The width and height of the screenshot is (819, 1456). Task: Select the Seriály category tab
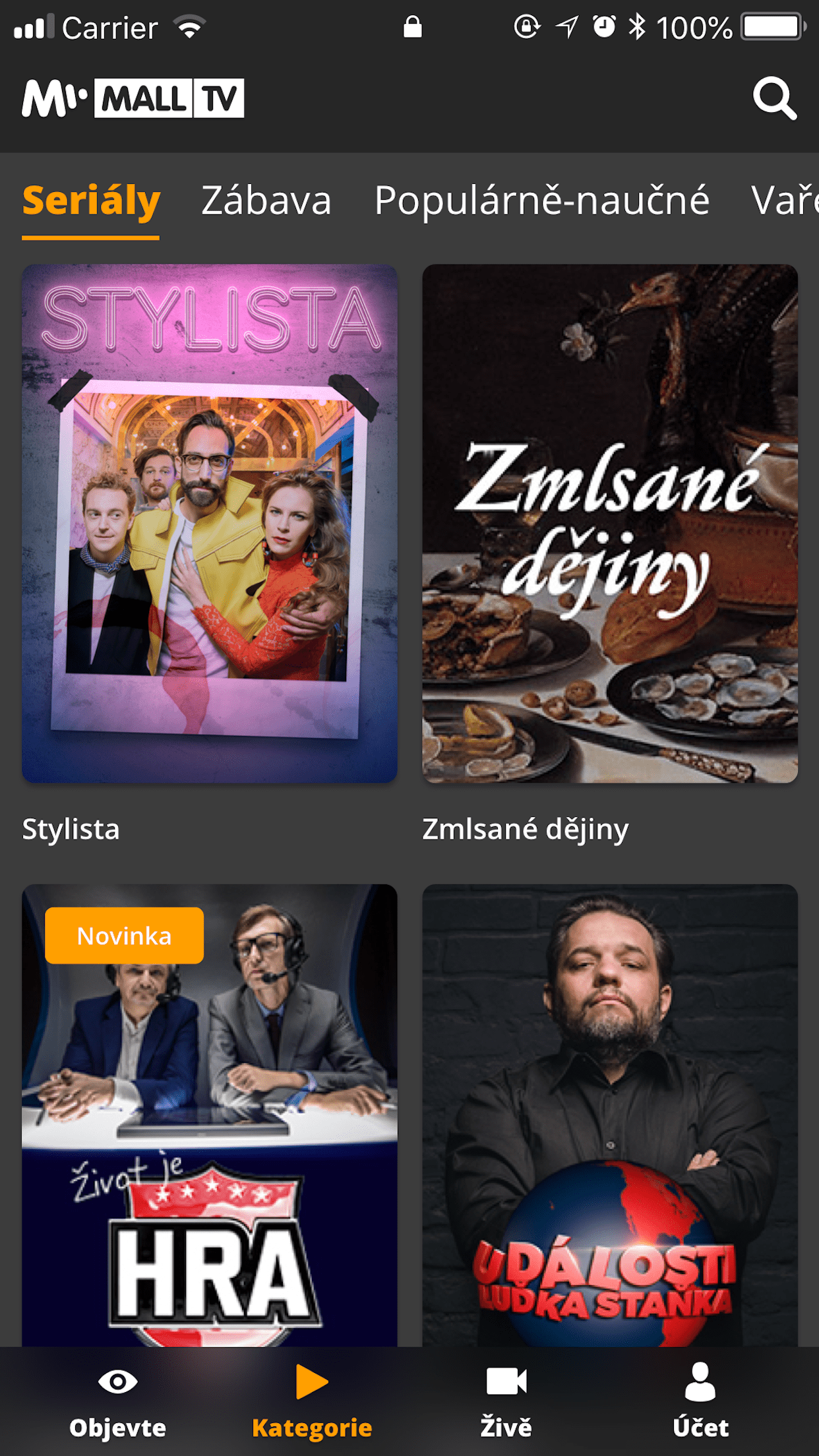(91, 201)
